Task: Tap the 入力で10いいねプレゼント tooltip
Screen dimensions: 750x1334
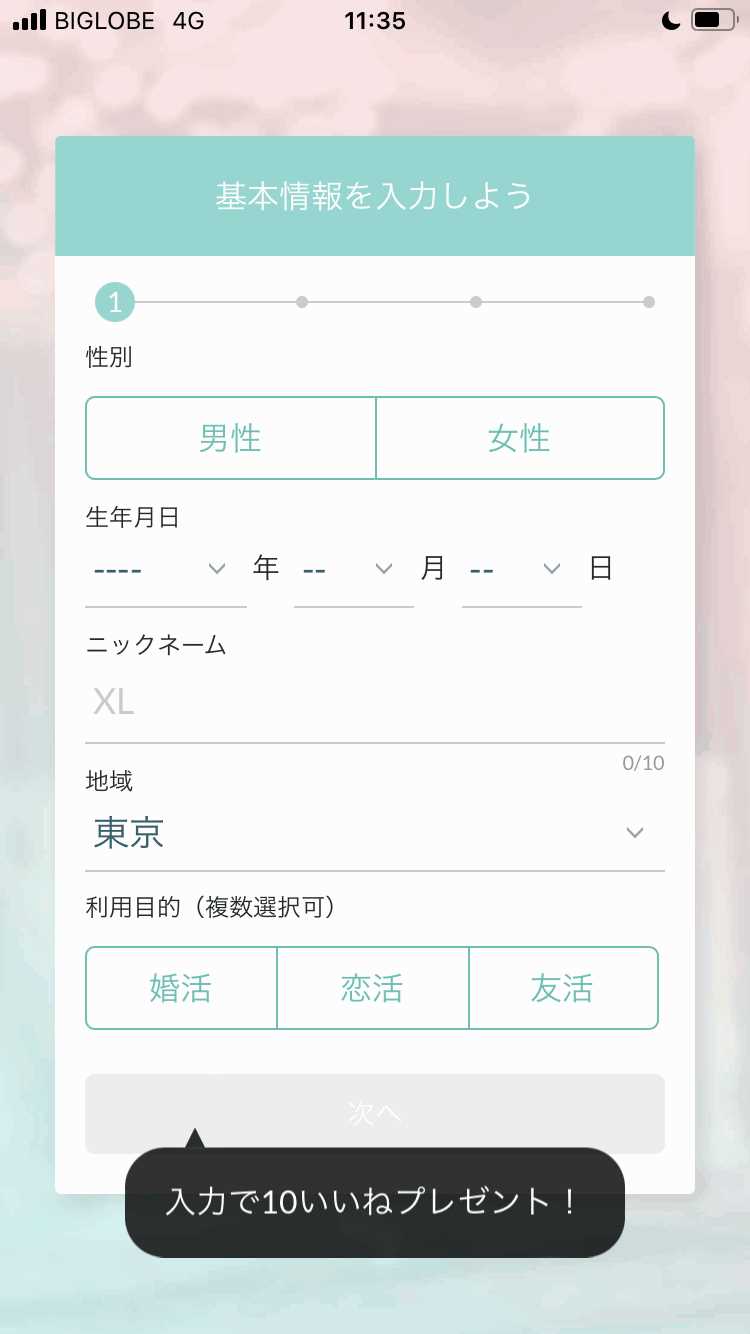Action: point(374,1207)
